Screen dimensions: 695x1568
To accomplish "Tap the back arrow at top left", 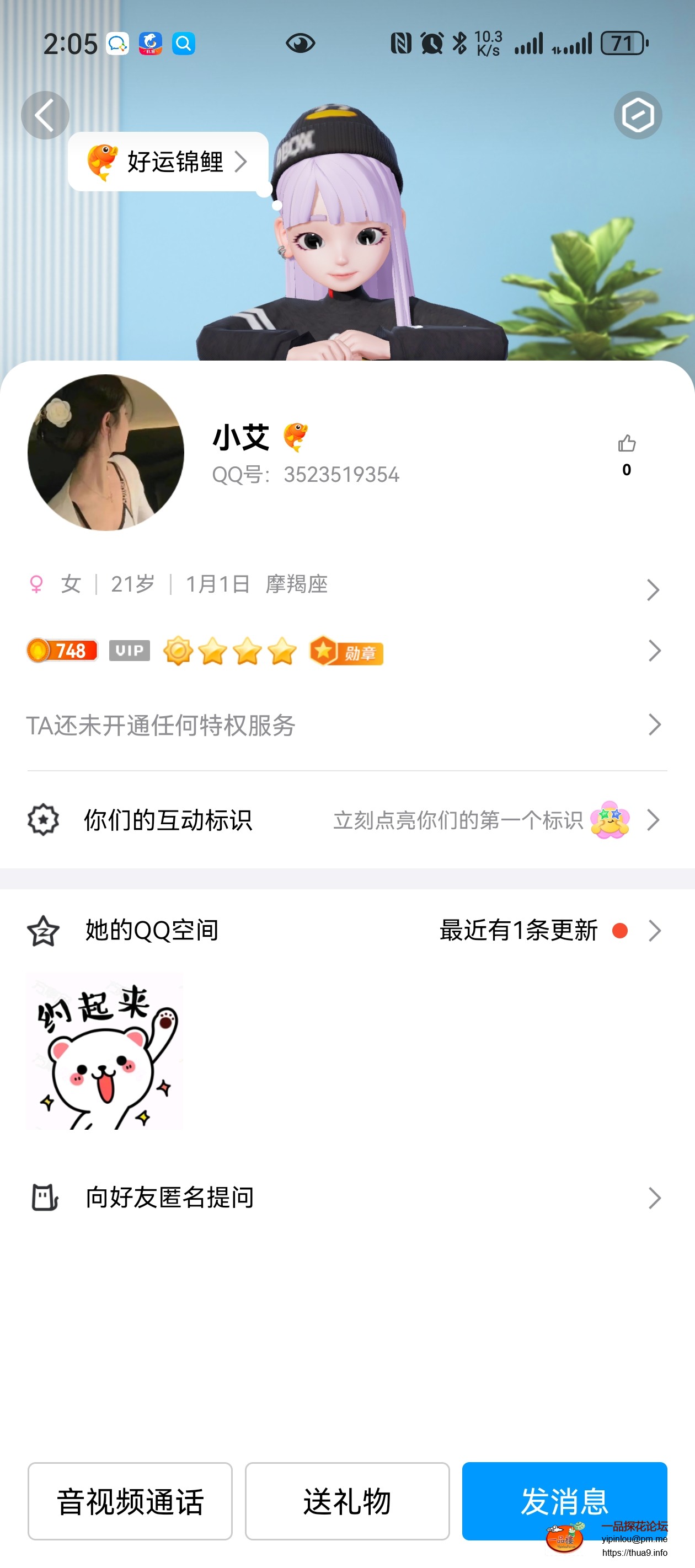I will click(45, 115).
